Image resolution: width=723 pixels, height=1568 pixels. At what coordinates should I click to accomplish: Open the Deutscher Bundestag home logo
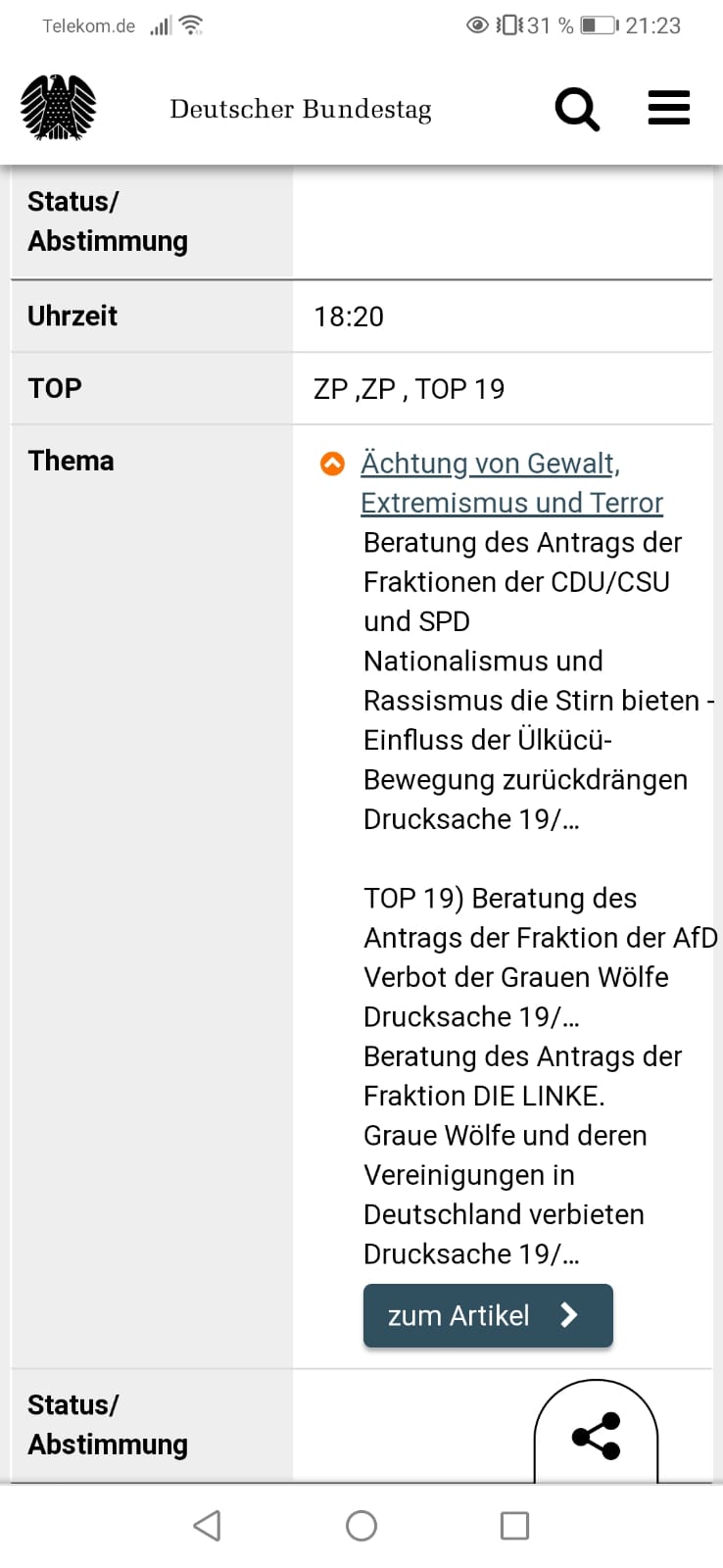(x=59, y=108)
